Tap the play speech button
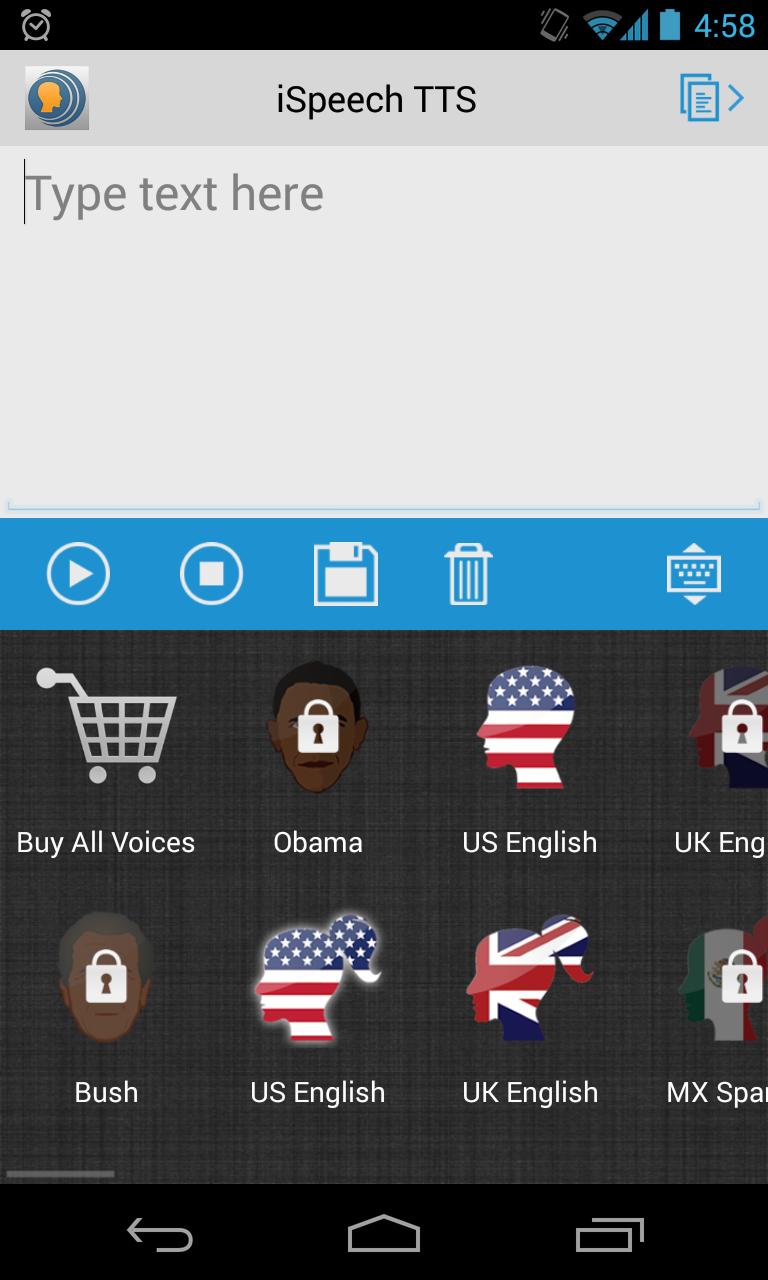The image size is (768, 1280). pos(78,574)
